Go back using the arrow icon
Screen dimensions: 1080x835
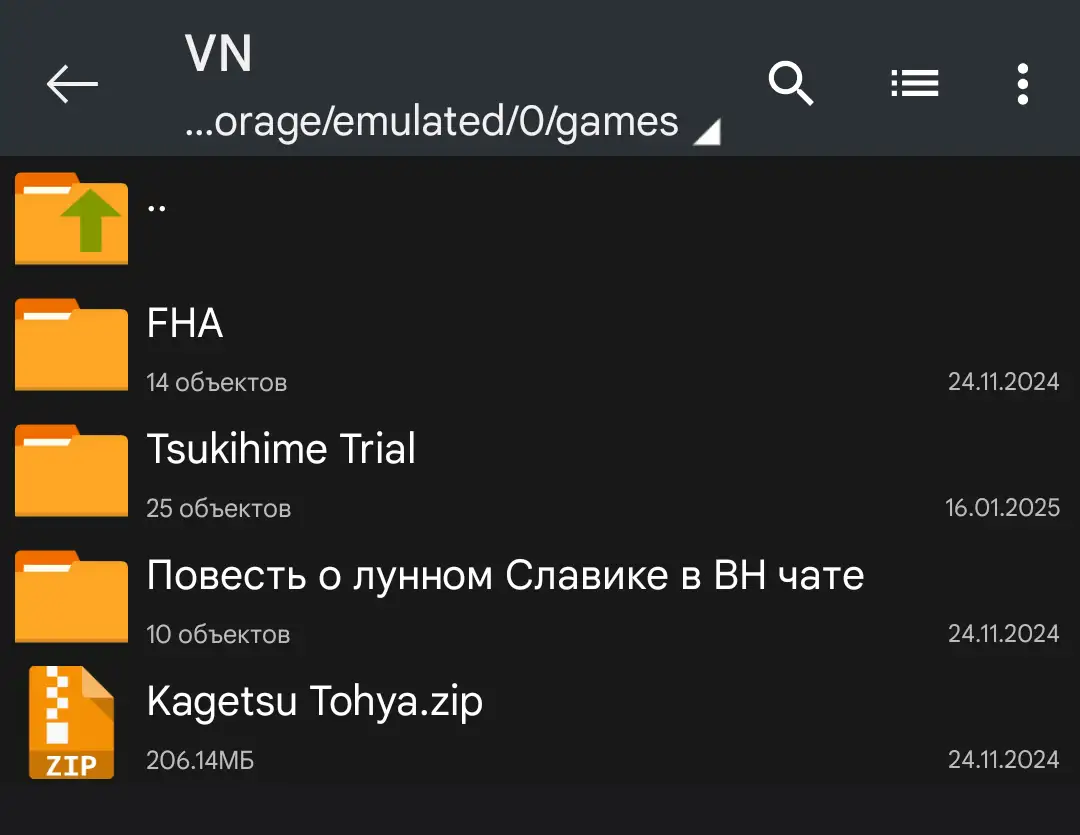tap(72, 84)
